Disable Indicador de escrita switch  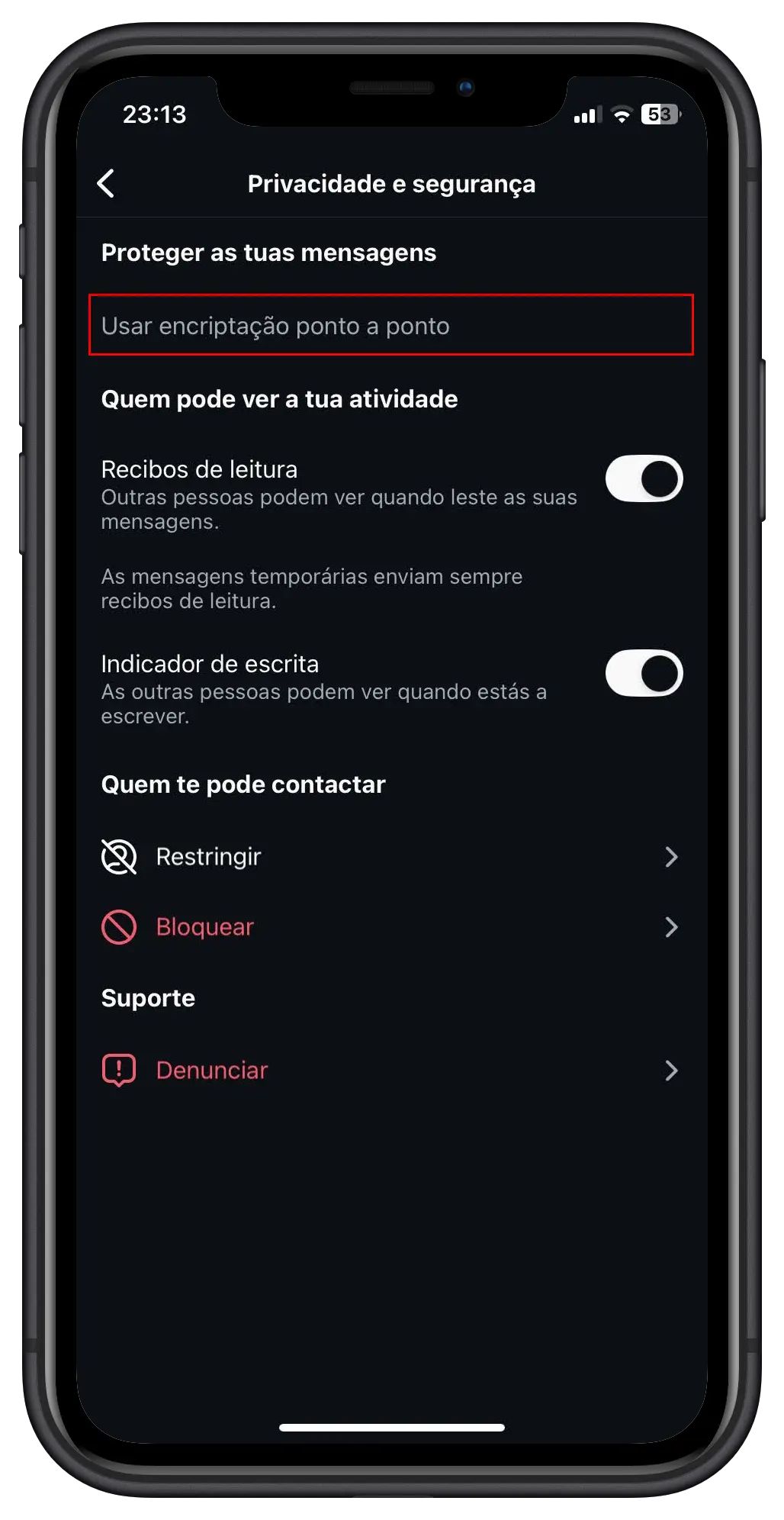pyautogui.click(x=644, y=673)
